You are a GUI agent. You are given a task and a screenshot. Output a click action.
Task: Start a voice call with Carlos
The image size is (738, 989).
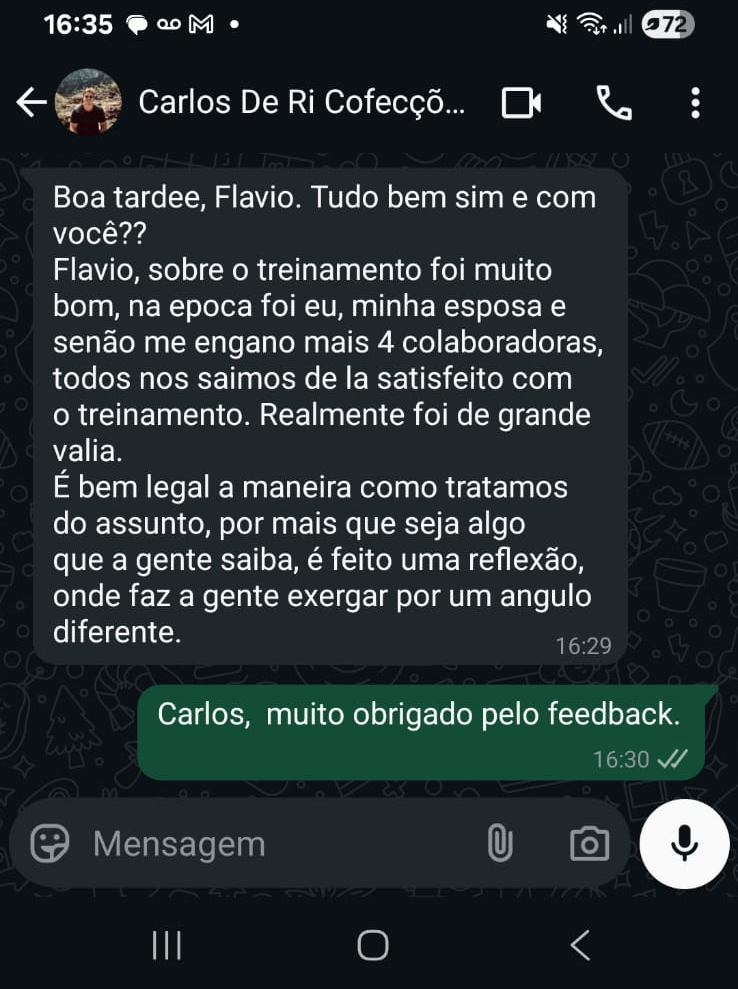(613, 102)
